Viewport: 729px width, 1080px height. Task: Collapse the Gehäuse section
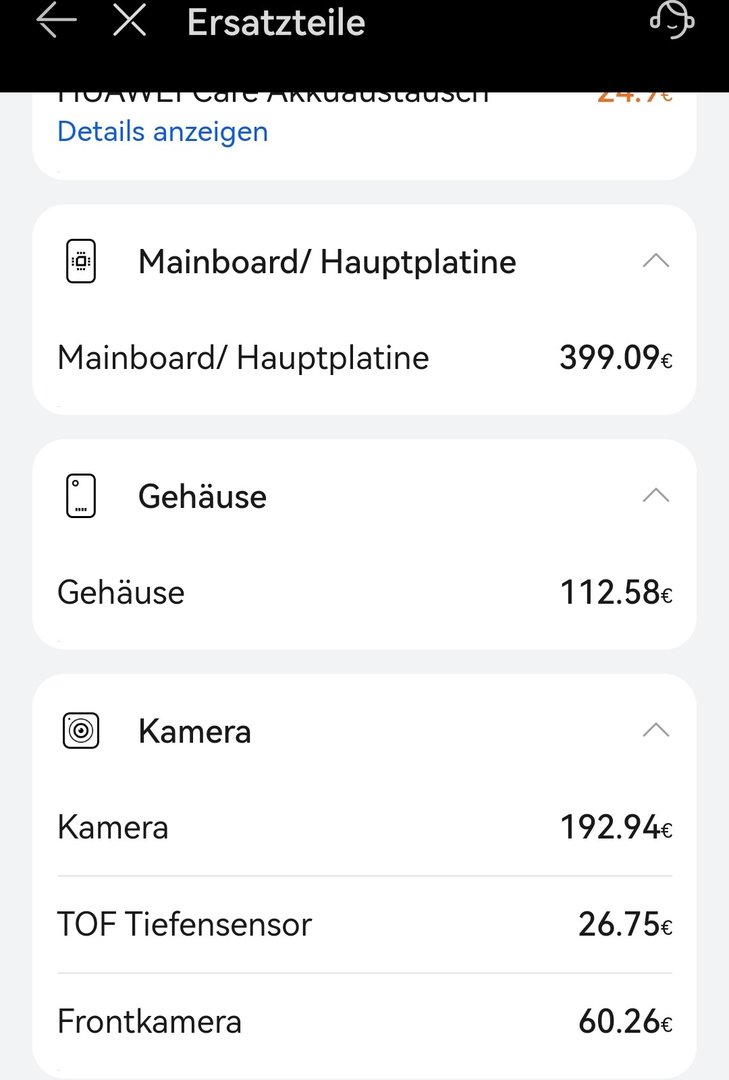(655, 496)
